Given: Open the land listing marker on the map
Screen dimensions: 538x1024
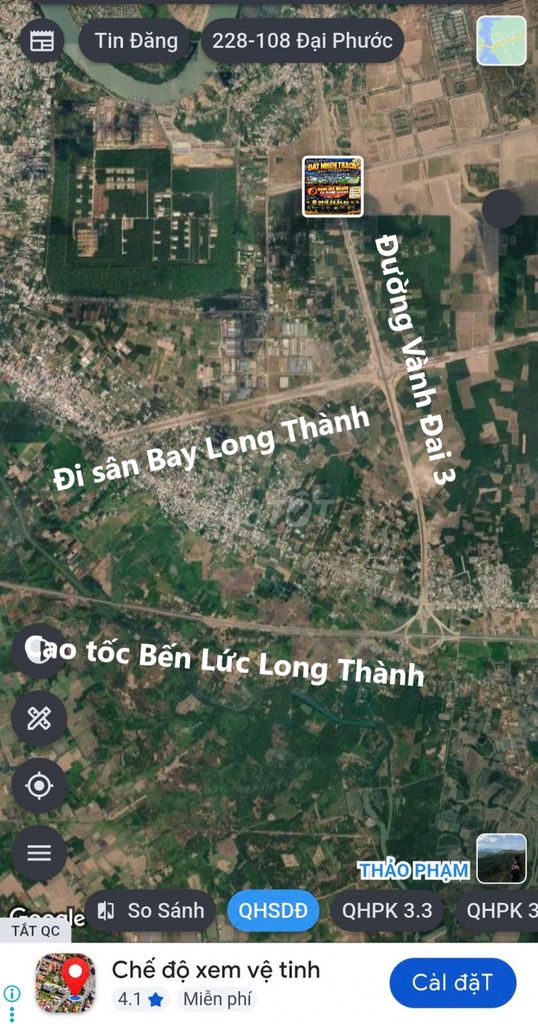Looking at the screenshot, I should coord(333,186).
